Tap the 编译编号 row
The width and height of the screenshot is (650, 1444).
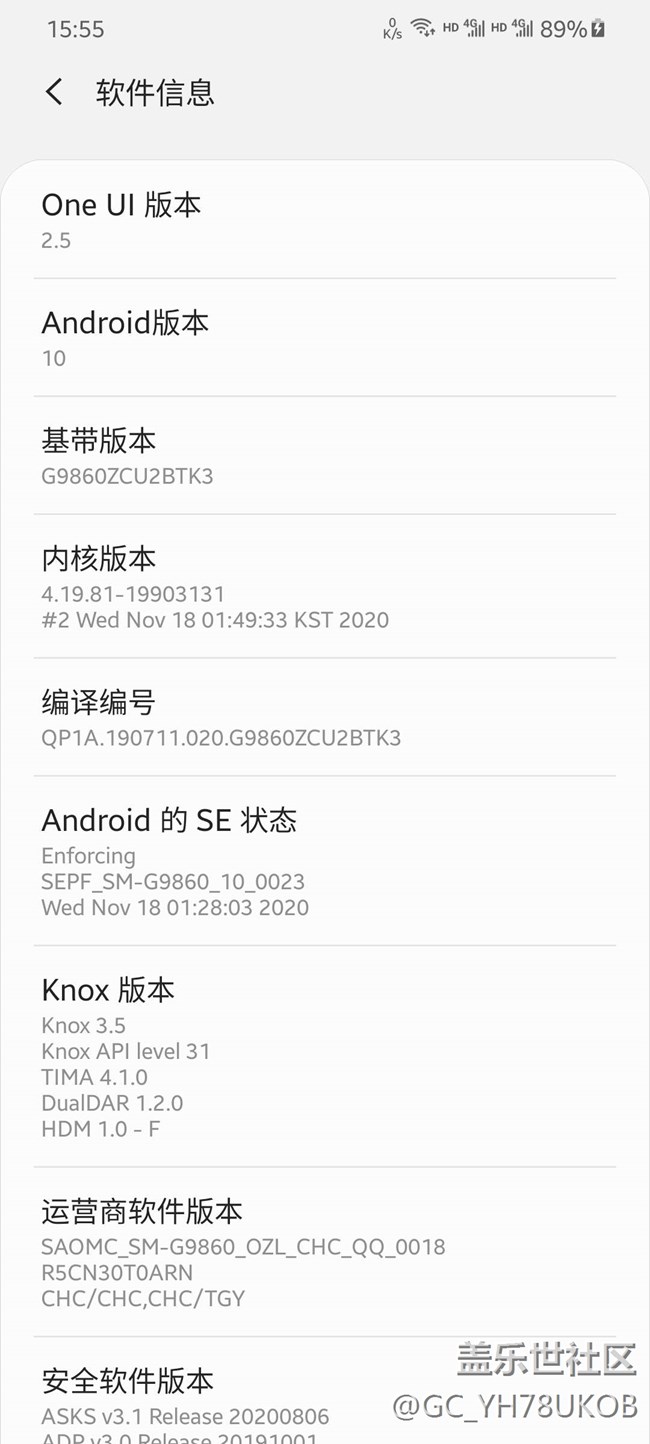point(324,718)
